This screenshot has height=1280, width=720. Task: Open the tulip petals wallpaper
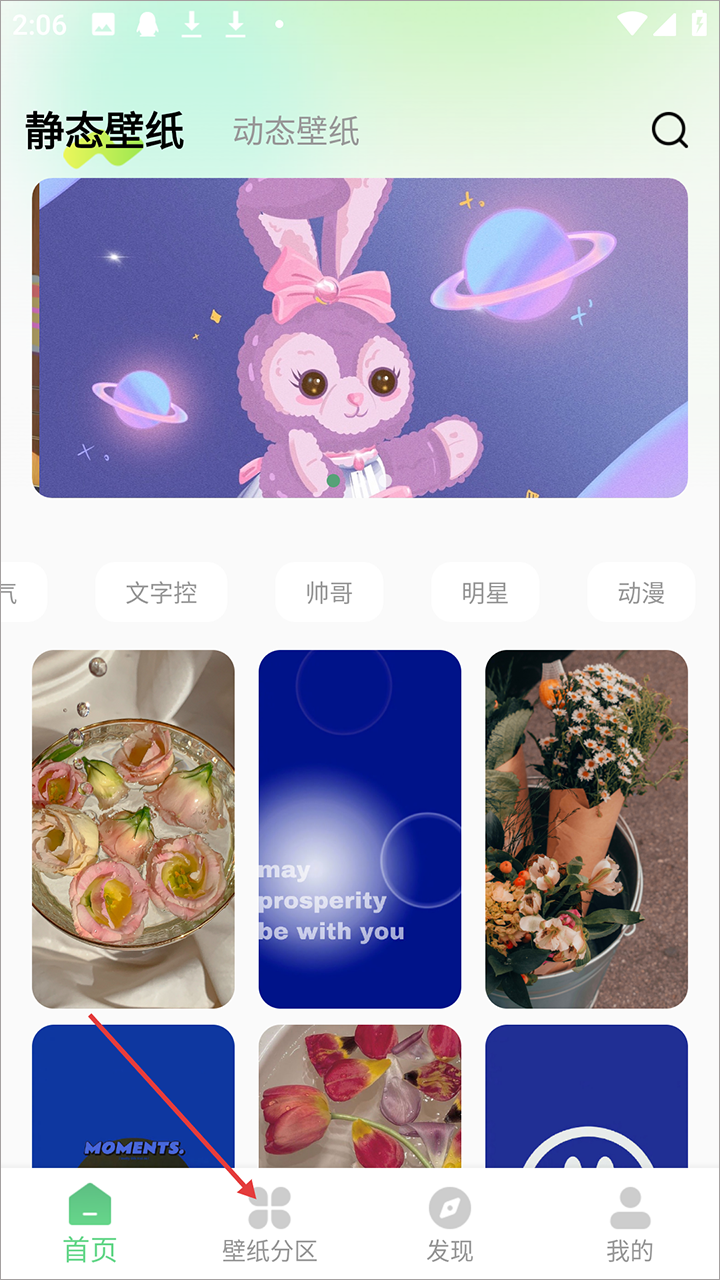click(360, 1095)
